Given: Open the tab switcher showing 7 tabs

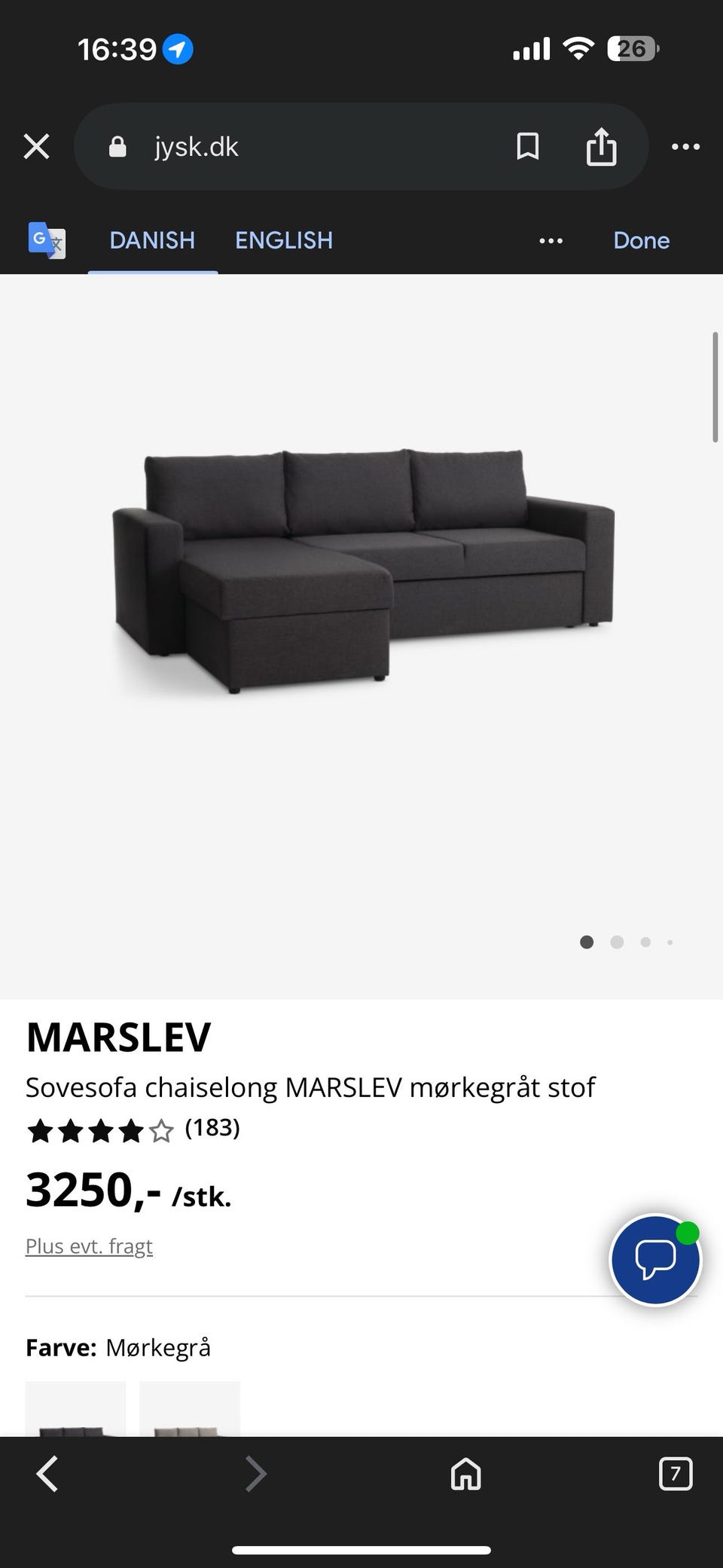Looking at the screenshot, I should coord(675,1474).
